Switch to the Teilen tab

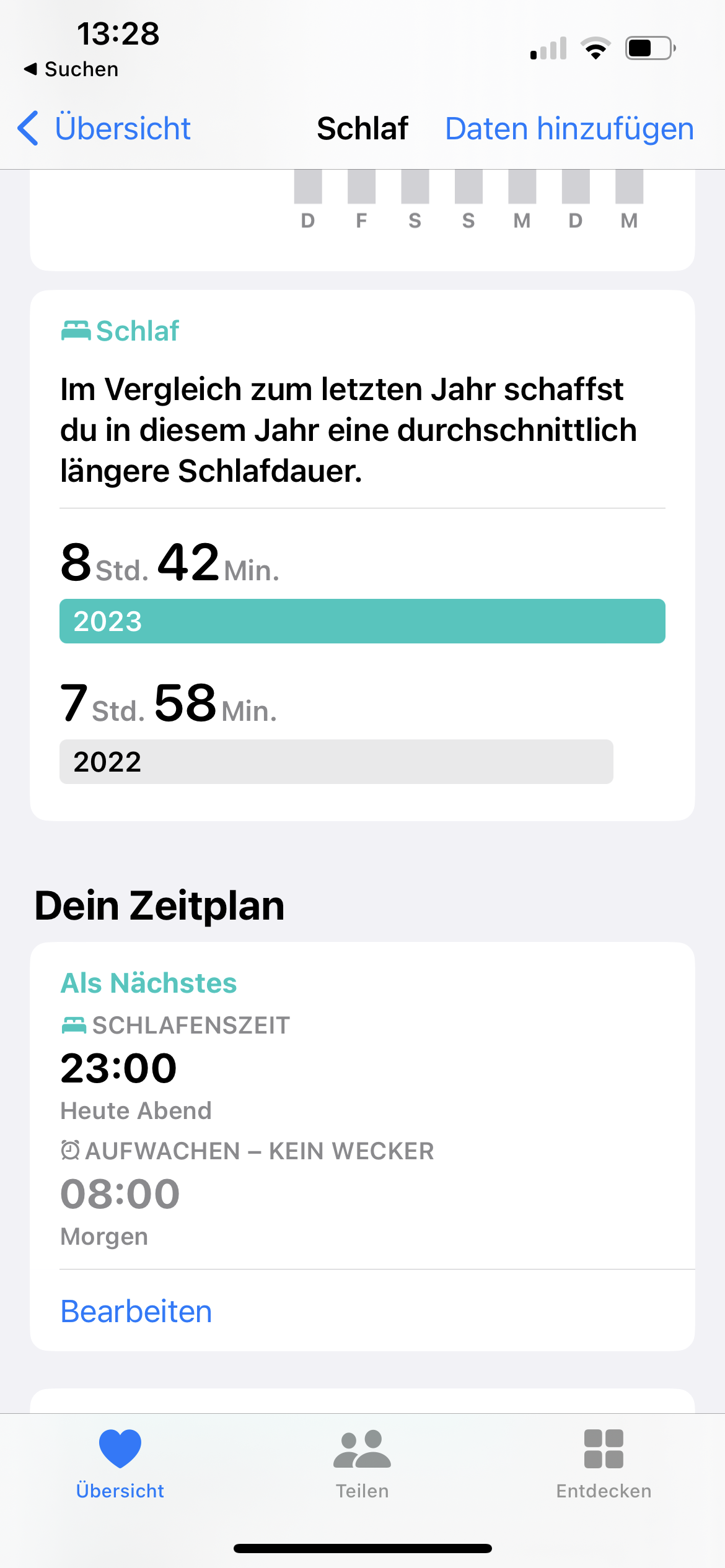[x=362, y=1463]
